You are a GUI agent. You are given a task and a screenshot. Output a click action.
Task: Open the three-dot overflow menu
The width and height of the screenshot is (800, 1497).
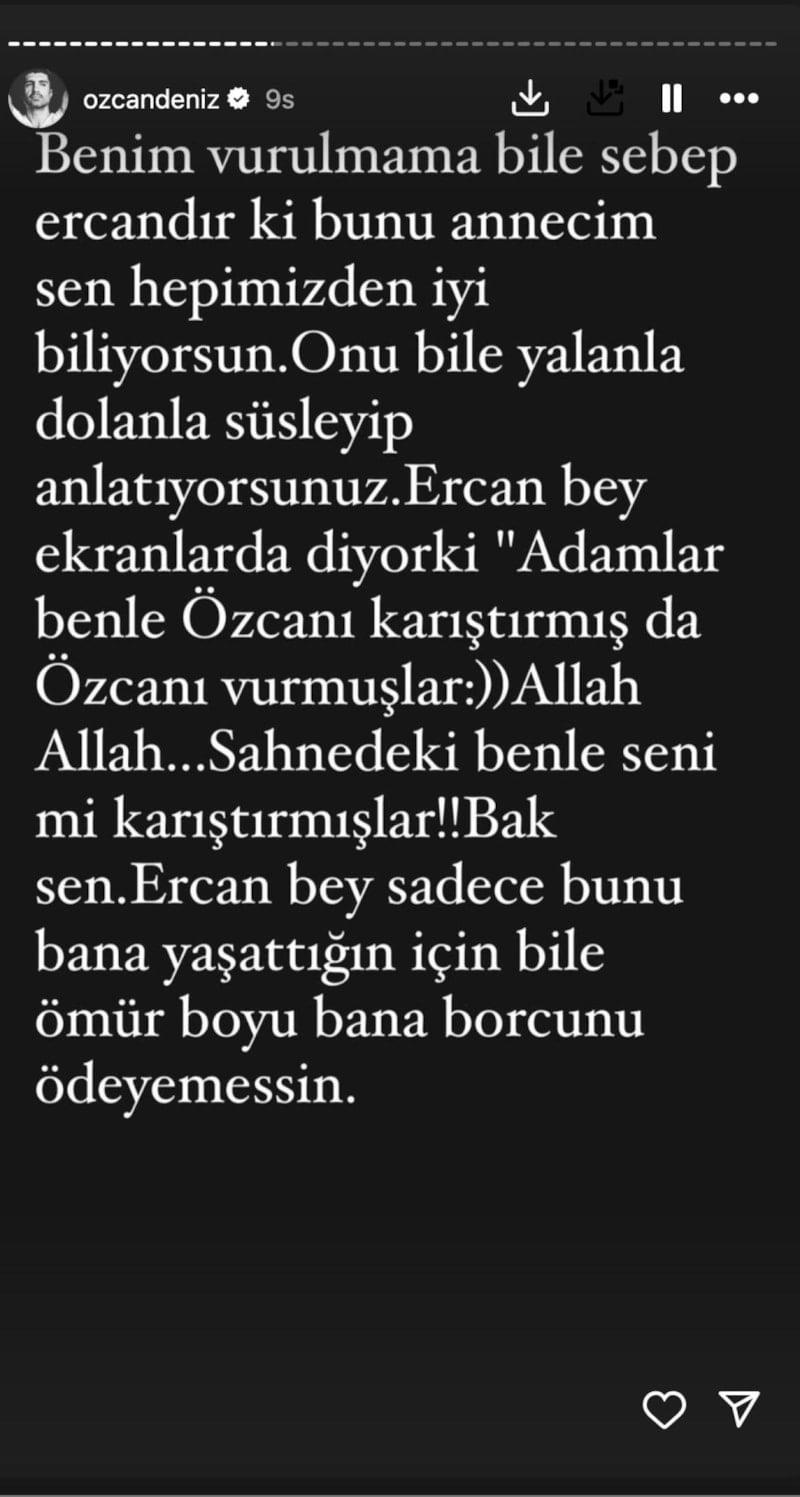pos(739,98)
